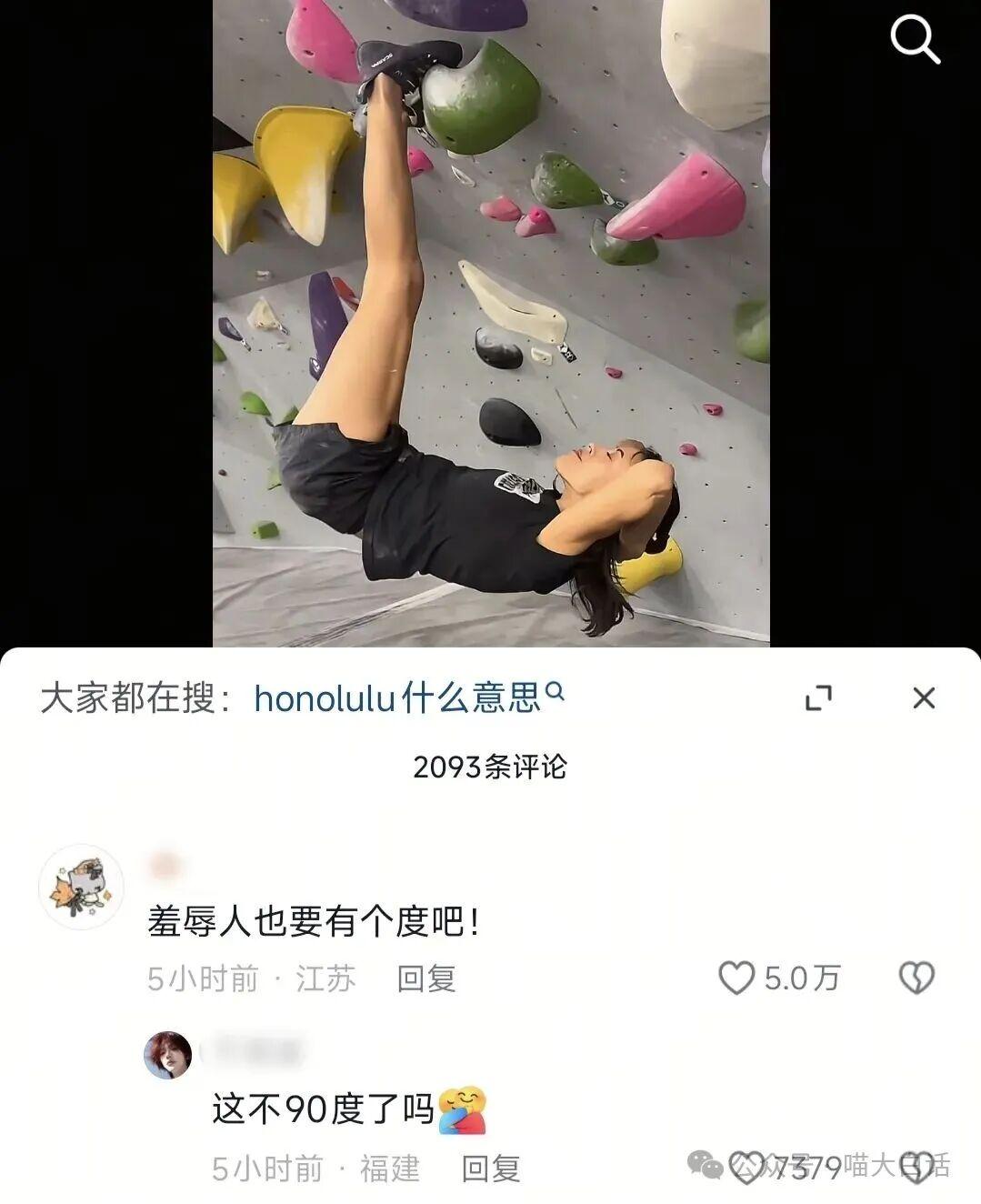Like the reply "这不90度了吗"

(x=747, y=1168)
